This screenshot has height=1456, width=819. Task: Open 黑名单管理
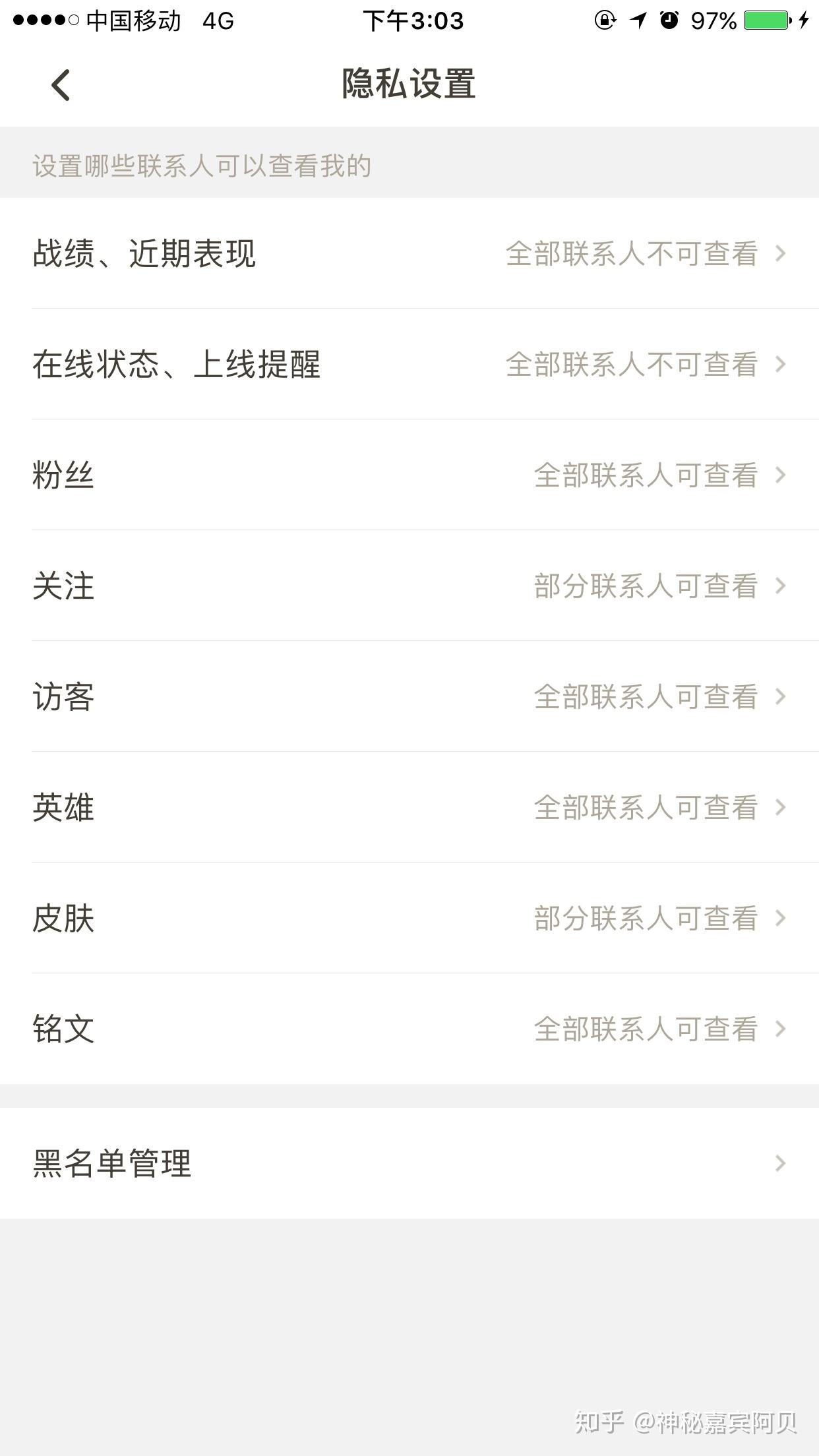409,1163
